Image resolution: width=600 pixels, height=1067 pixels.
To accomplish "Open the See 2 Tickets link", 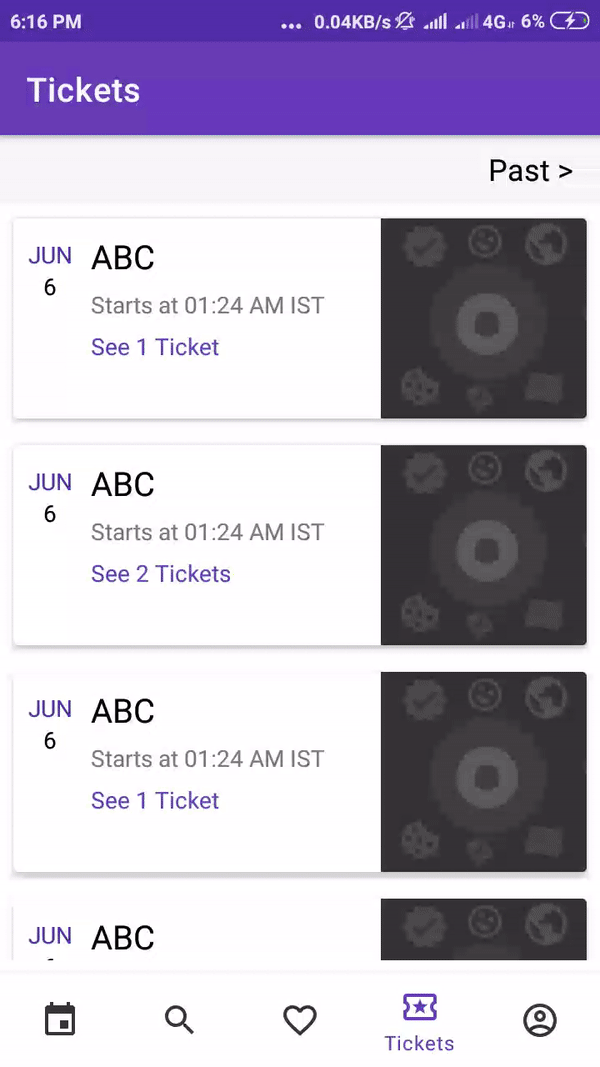I will click(x=161, y=574).
